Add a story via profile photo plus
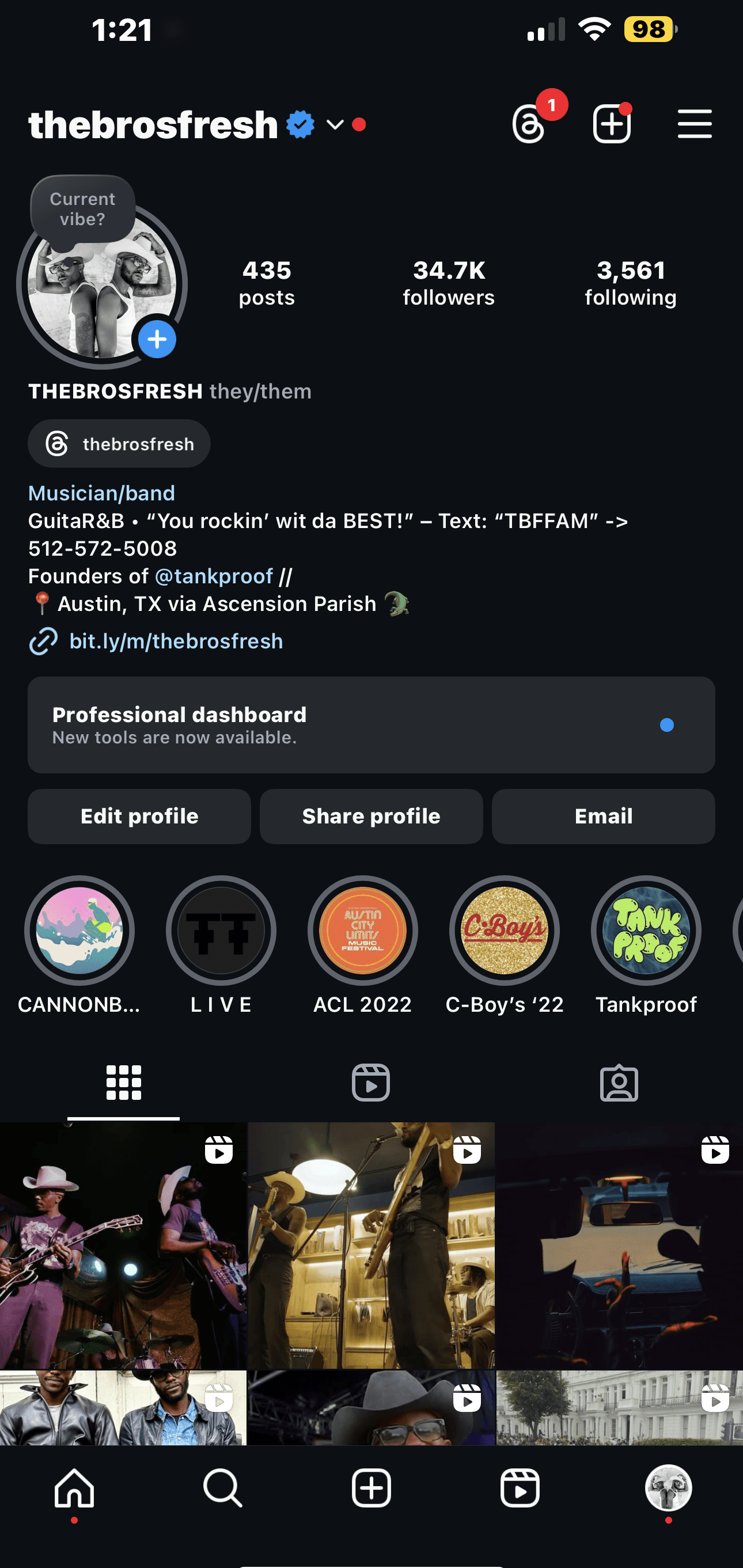The width and height of the screenshot is (743, 1568). tap(157, 340)
